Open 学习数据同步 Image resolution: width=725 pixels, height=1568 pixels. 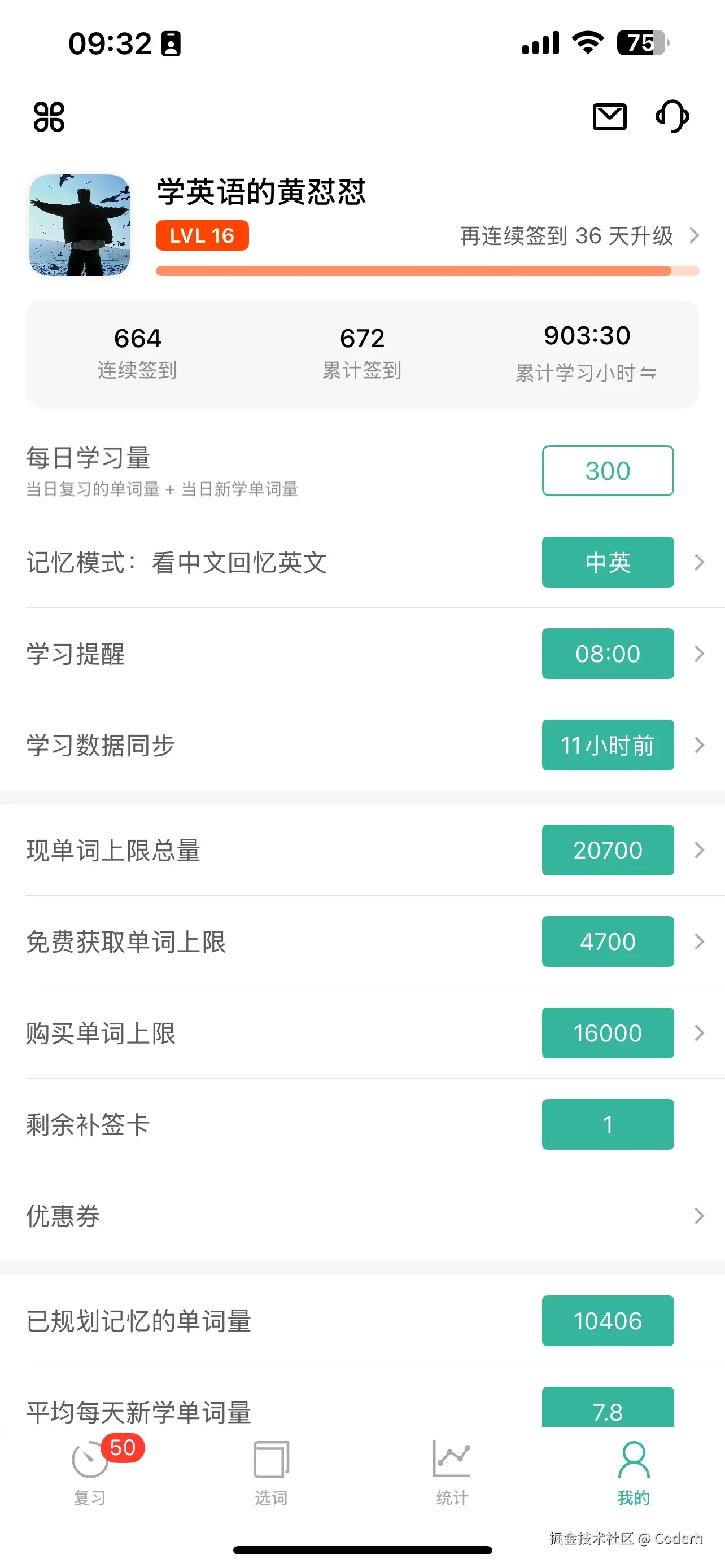608,745
